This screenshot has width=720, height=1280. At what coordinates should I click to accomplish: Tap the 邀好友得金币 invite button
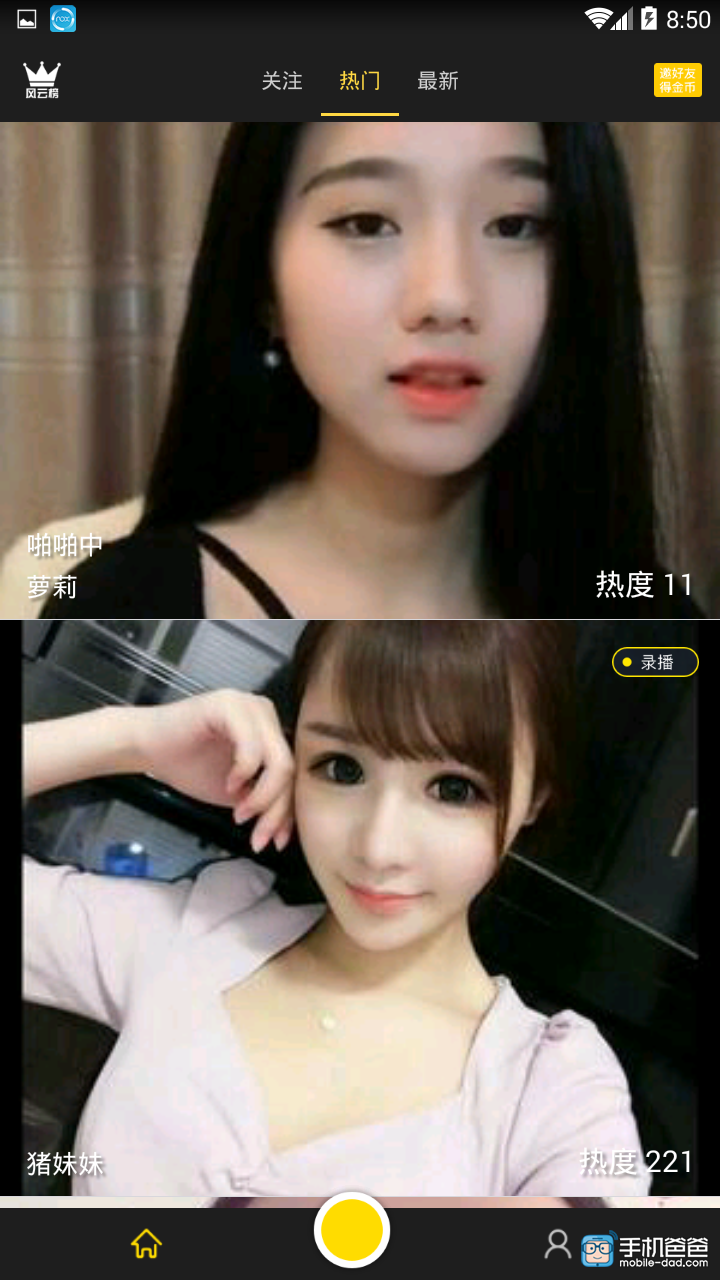tap(678, 80)
